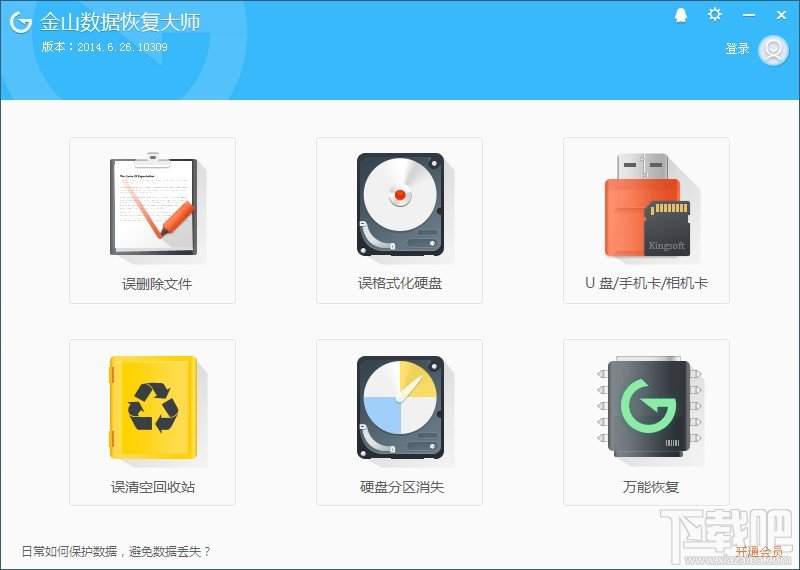Launch 万能恢复 option

646,422
